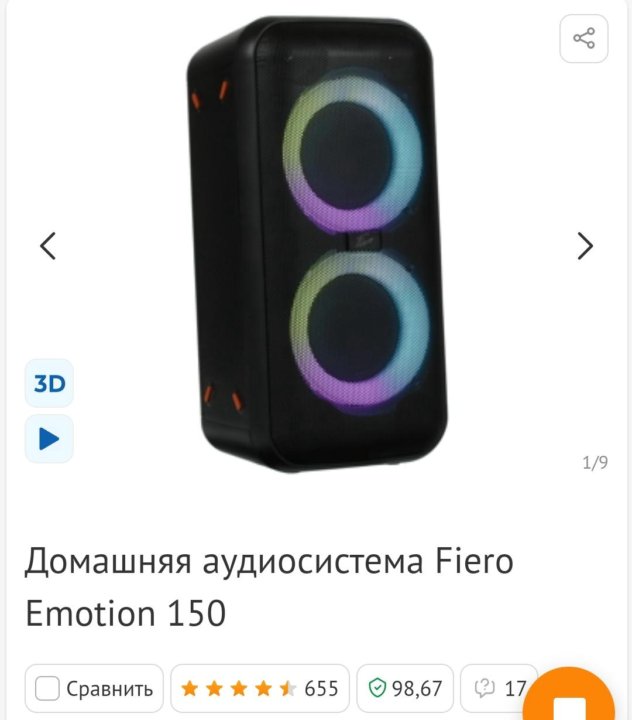The height and width of the screenshot is (720, 632).
Task: Play the product video
Action: (x=49, y=438)
